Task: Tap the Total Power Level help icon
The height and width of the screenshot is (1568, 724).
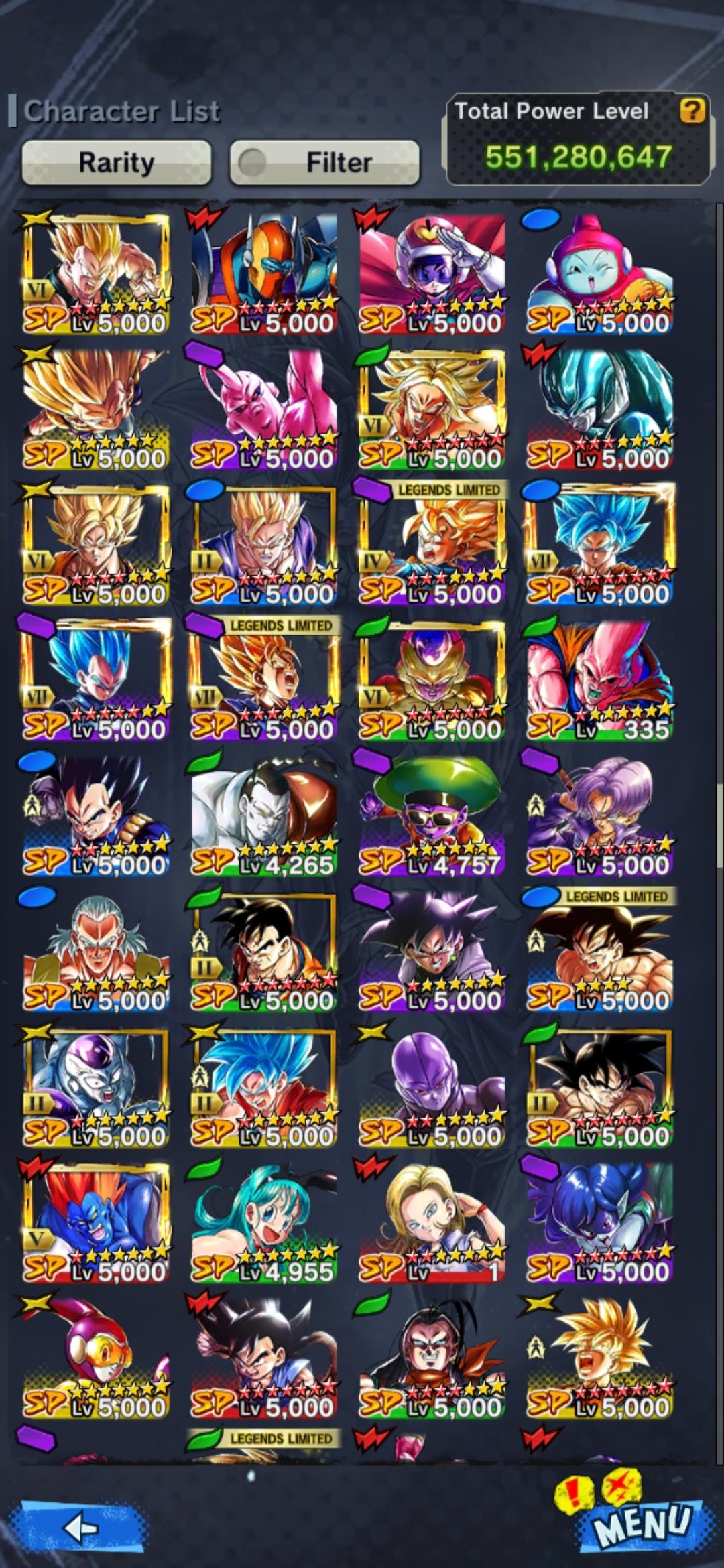Action: (x=692, y=110)
